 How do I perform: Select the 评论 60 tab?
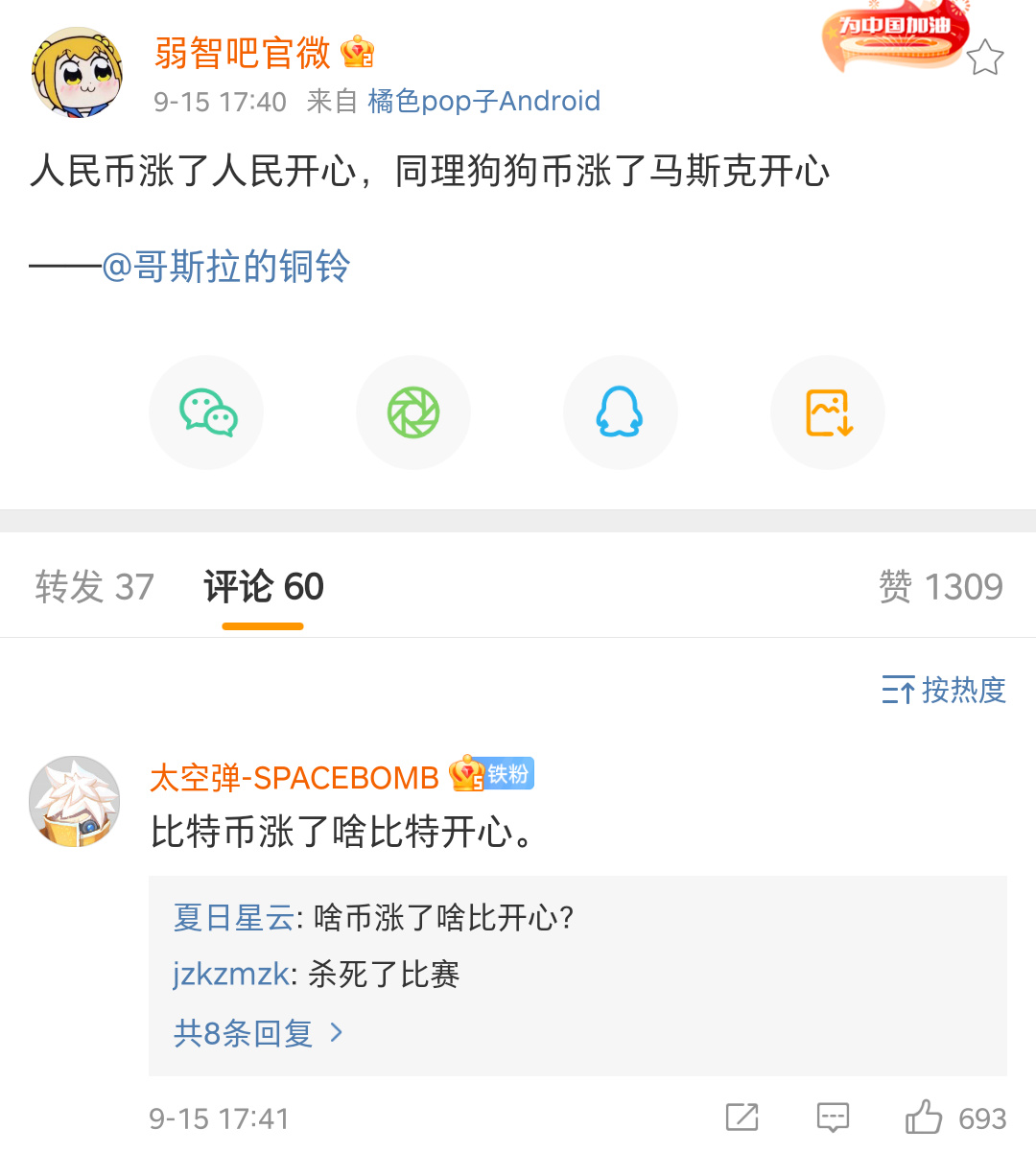(x=264, y=586)
